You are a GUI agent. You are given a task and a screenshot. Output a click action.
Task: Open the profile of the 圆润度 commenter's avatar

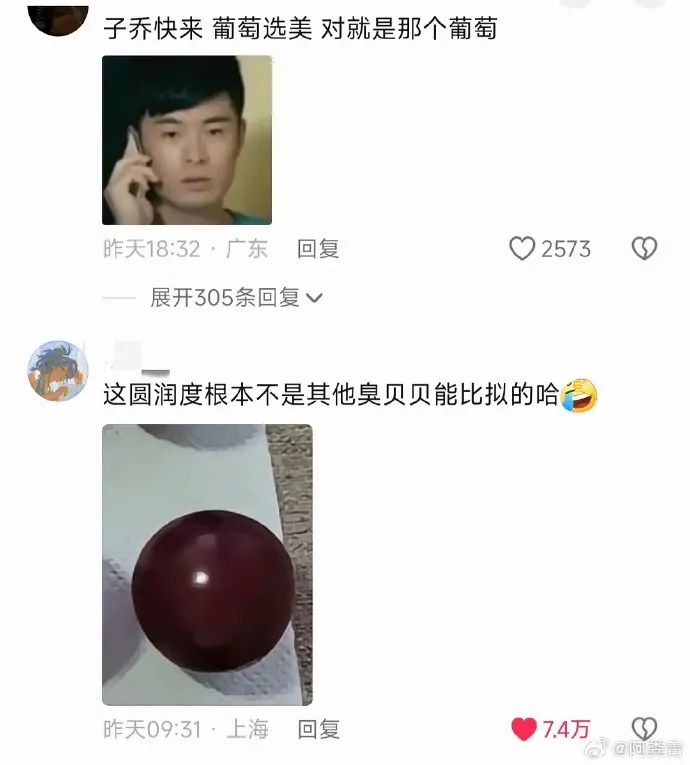point(57,371)
